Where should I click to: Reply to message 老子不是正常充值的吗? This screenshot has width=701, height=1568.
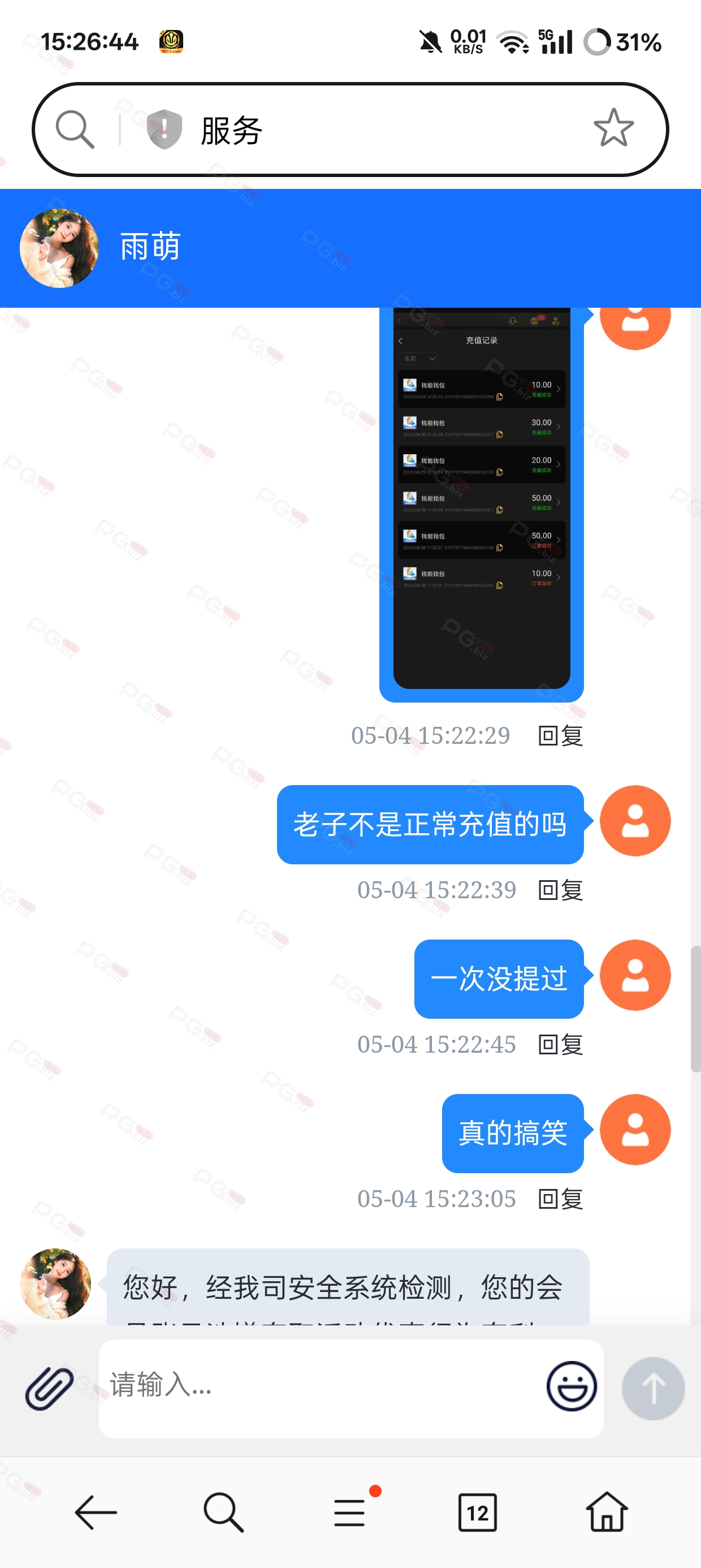[560, 890]
